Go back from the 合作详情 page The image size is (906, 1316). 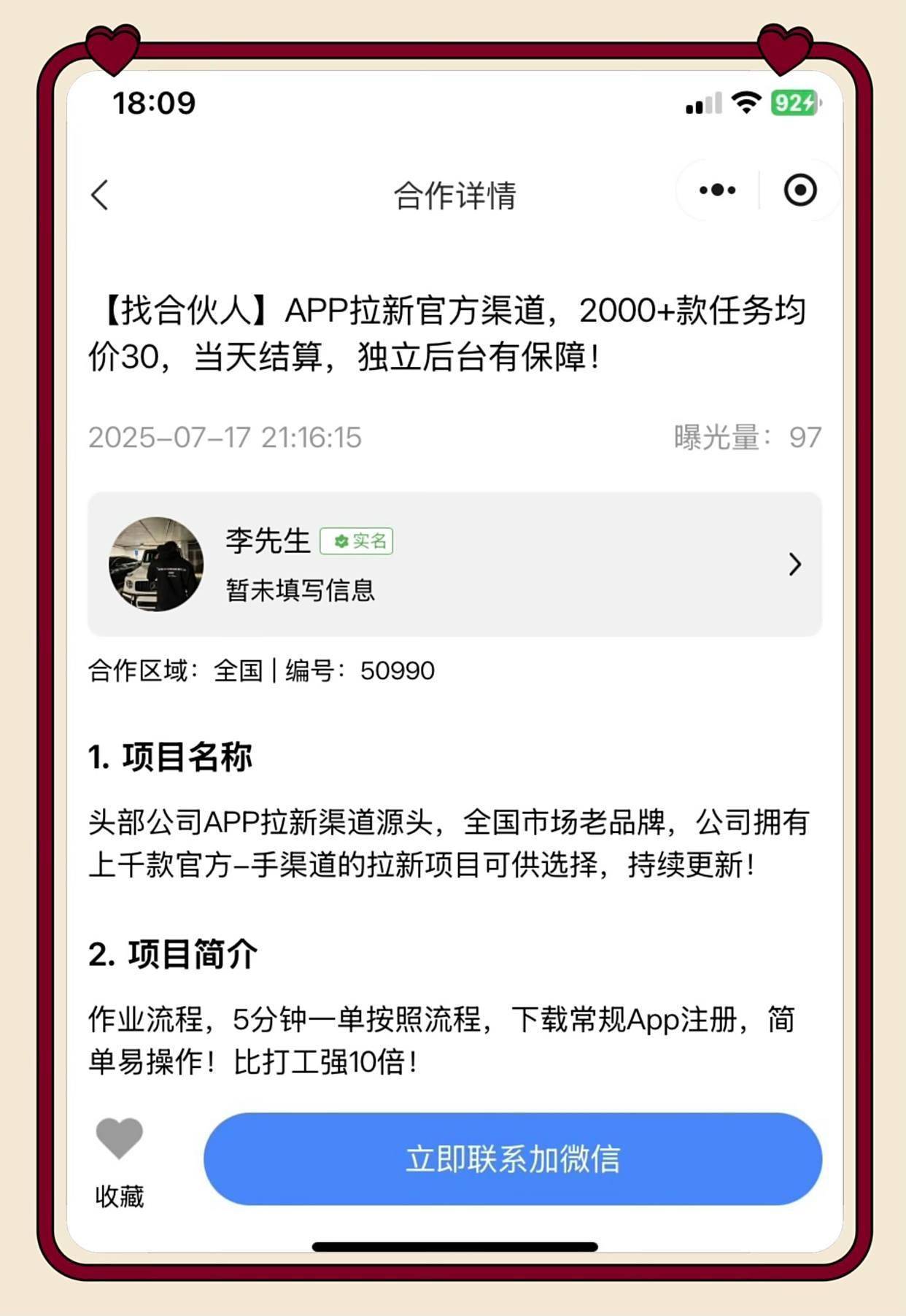[101, 195]
